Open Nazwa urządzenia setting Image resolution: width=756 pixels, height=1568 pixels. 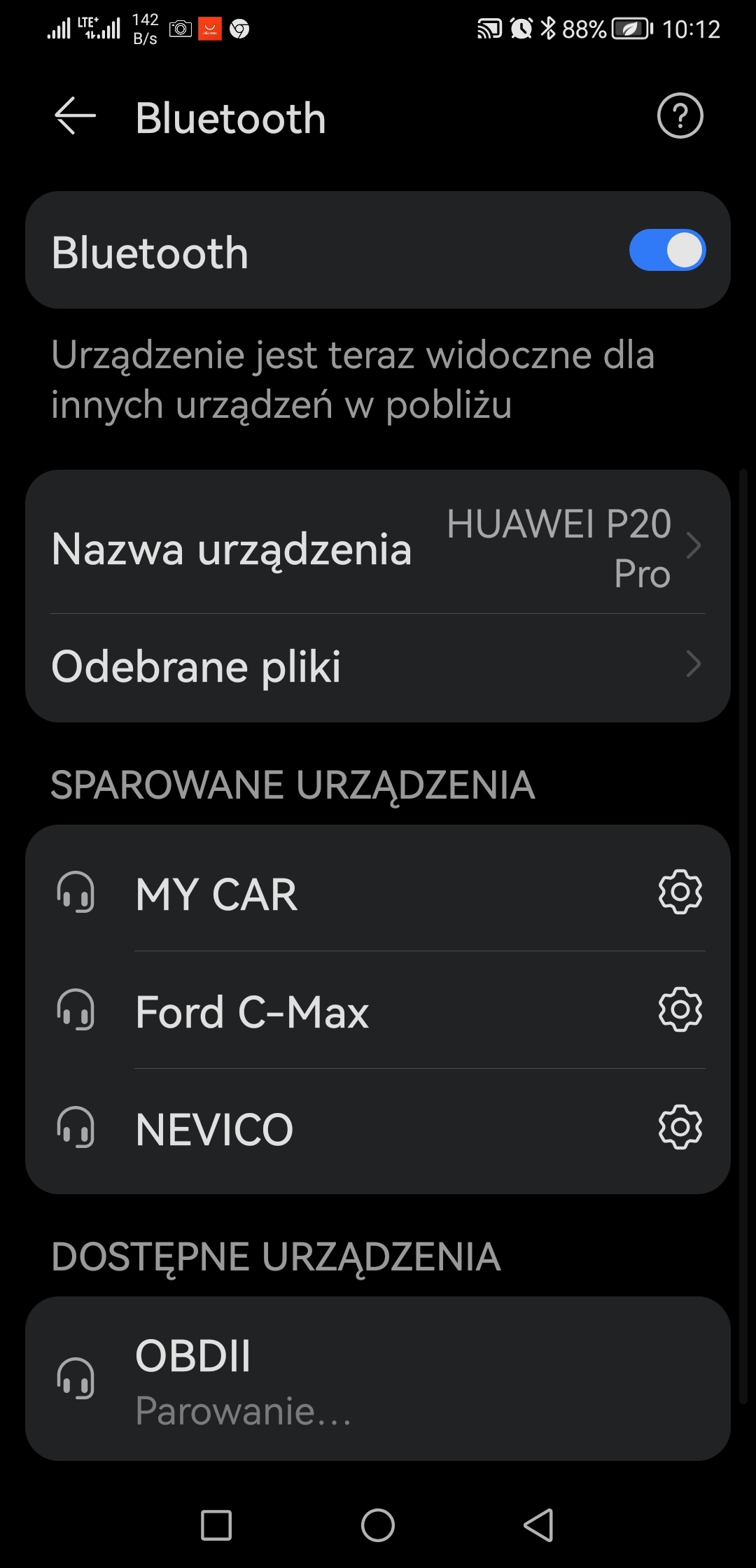(378, 547)
